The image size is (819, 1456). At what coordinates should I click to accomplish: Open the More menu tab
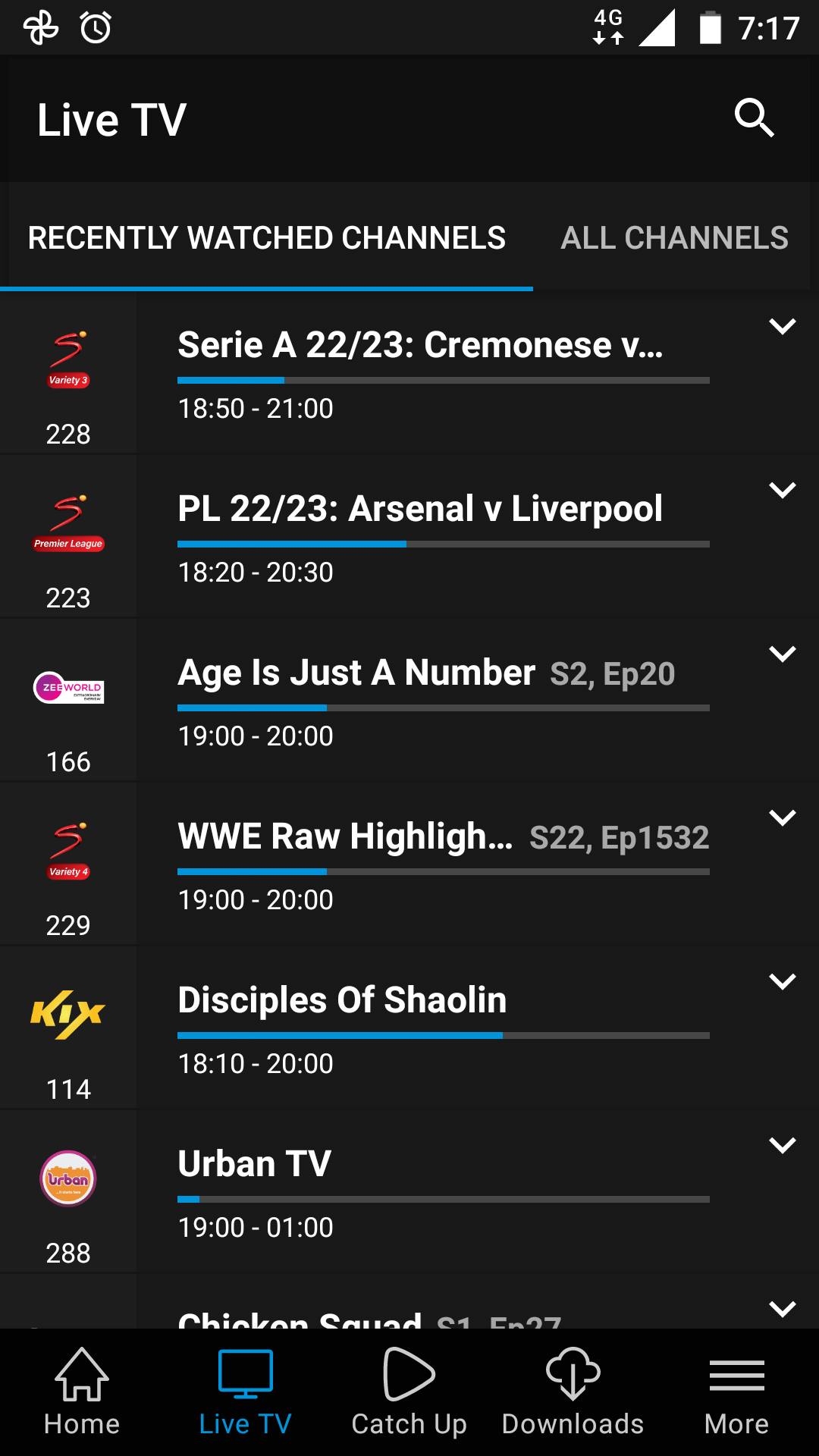[736, 1392]
